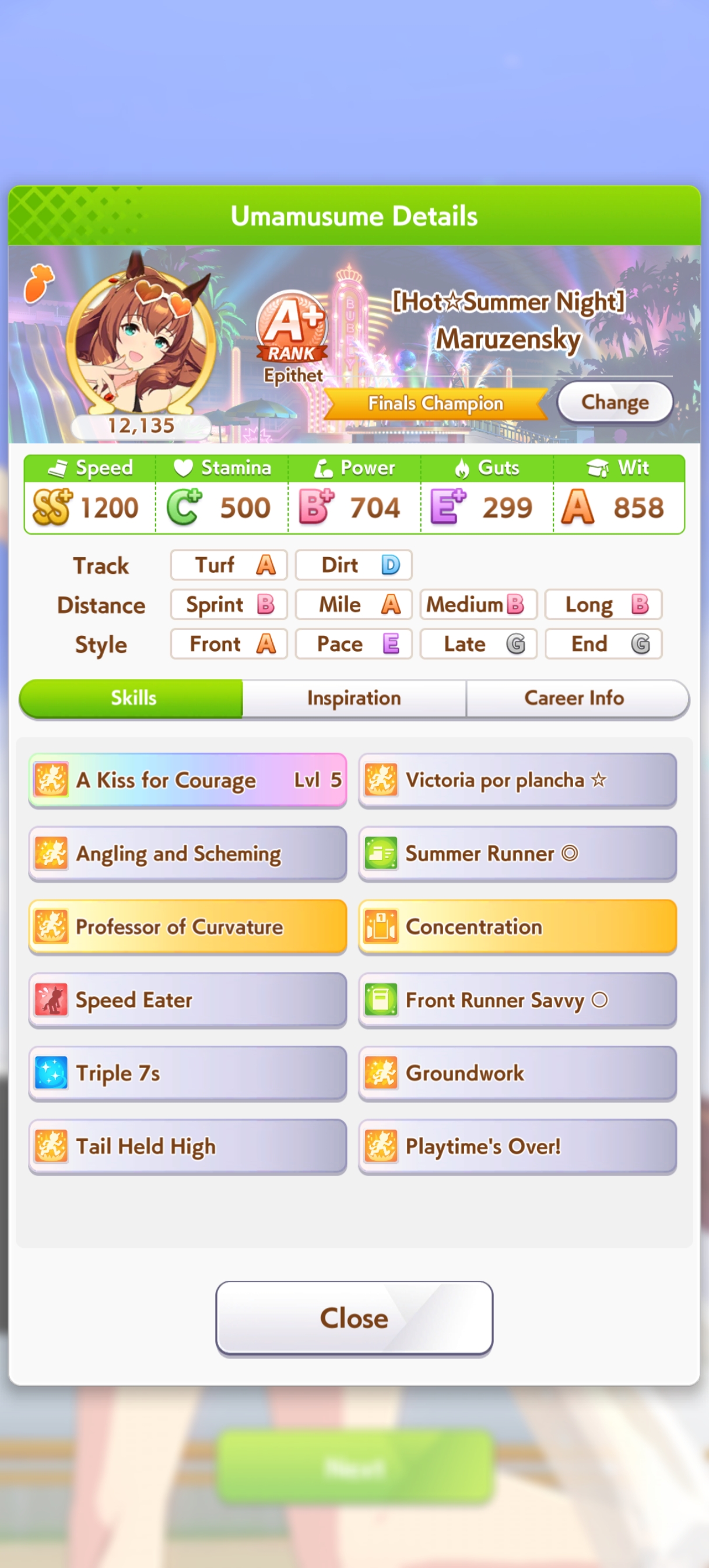
Task: Open Triple 7s skill details
Action: click(187, 1073)
